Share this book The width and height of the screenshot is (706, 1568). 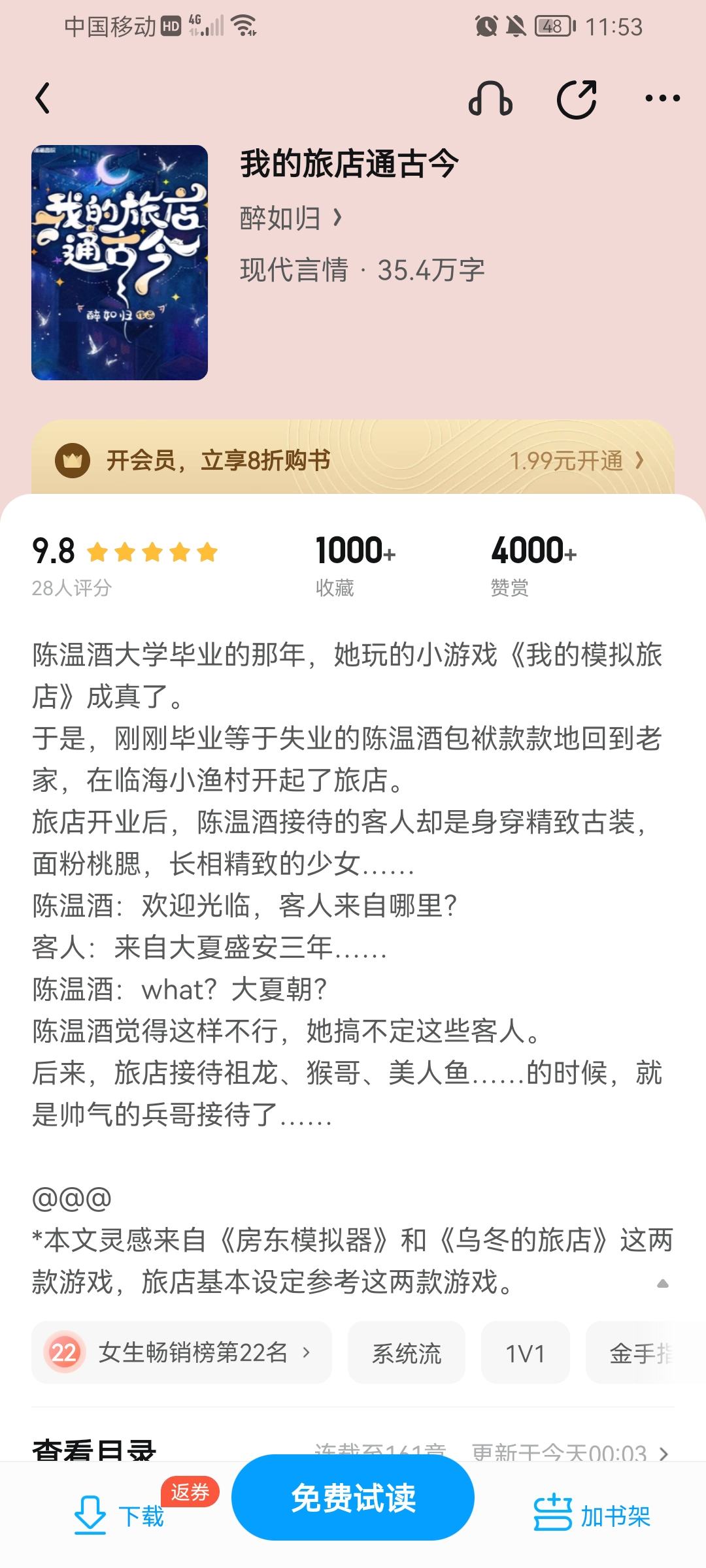577,99
